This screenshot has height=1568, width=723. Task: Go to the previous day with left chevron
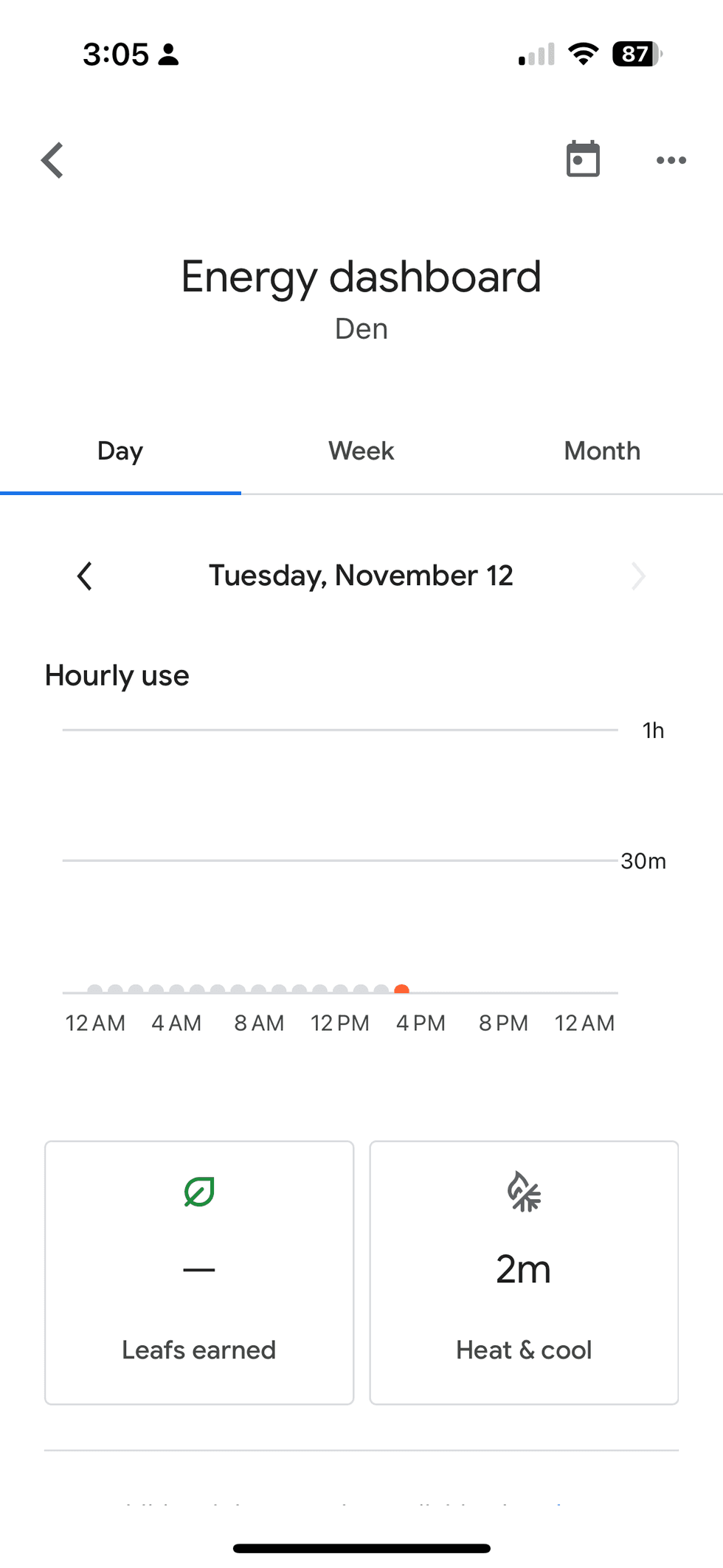(x=84, y=576)
